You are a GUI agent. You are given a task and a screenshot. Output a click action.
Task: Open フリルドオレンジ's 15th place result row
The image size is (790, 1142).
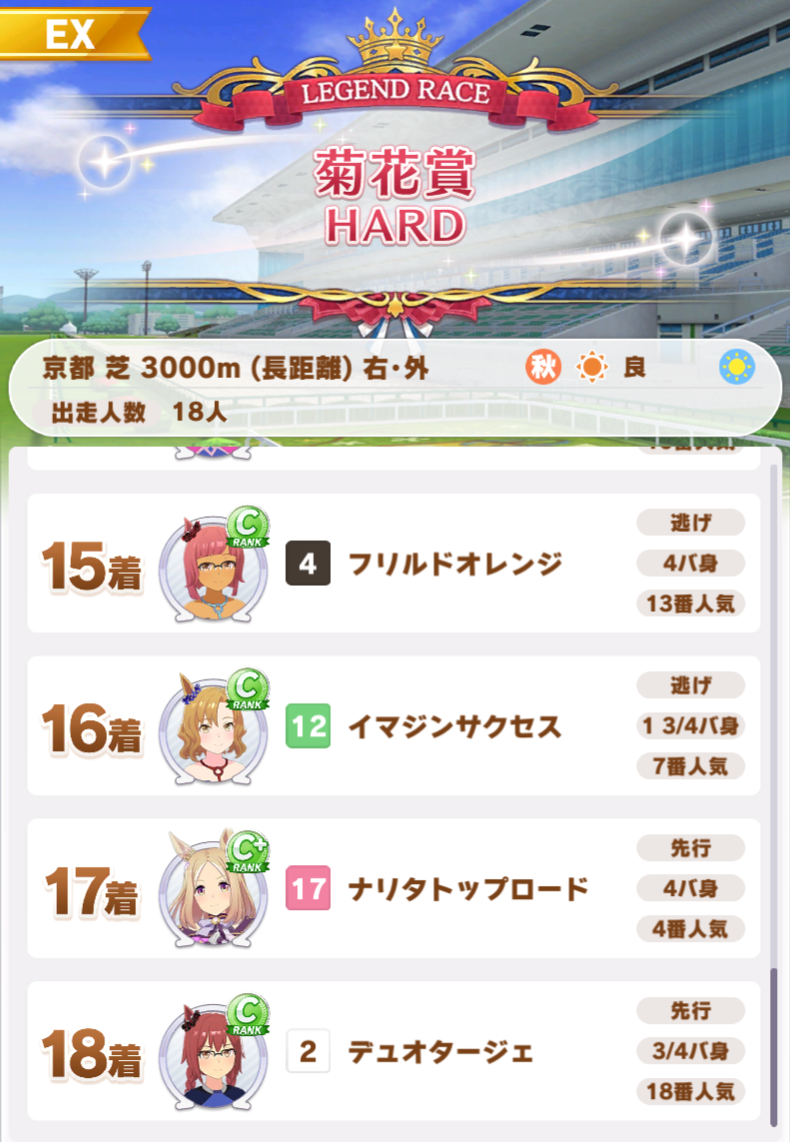(x=394, y=563)
